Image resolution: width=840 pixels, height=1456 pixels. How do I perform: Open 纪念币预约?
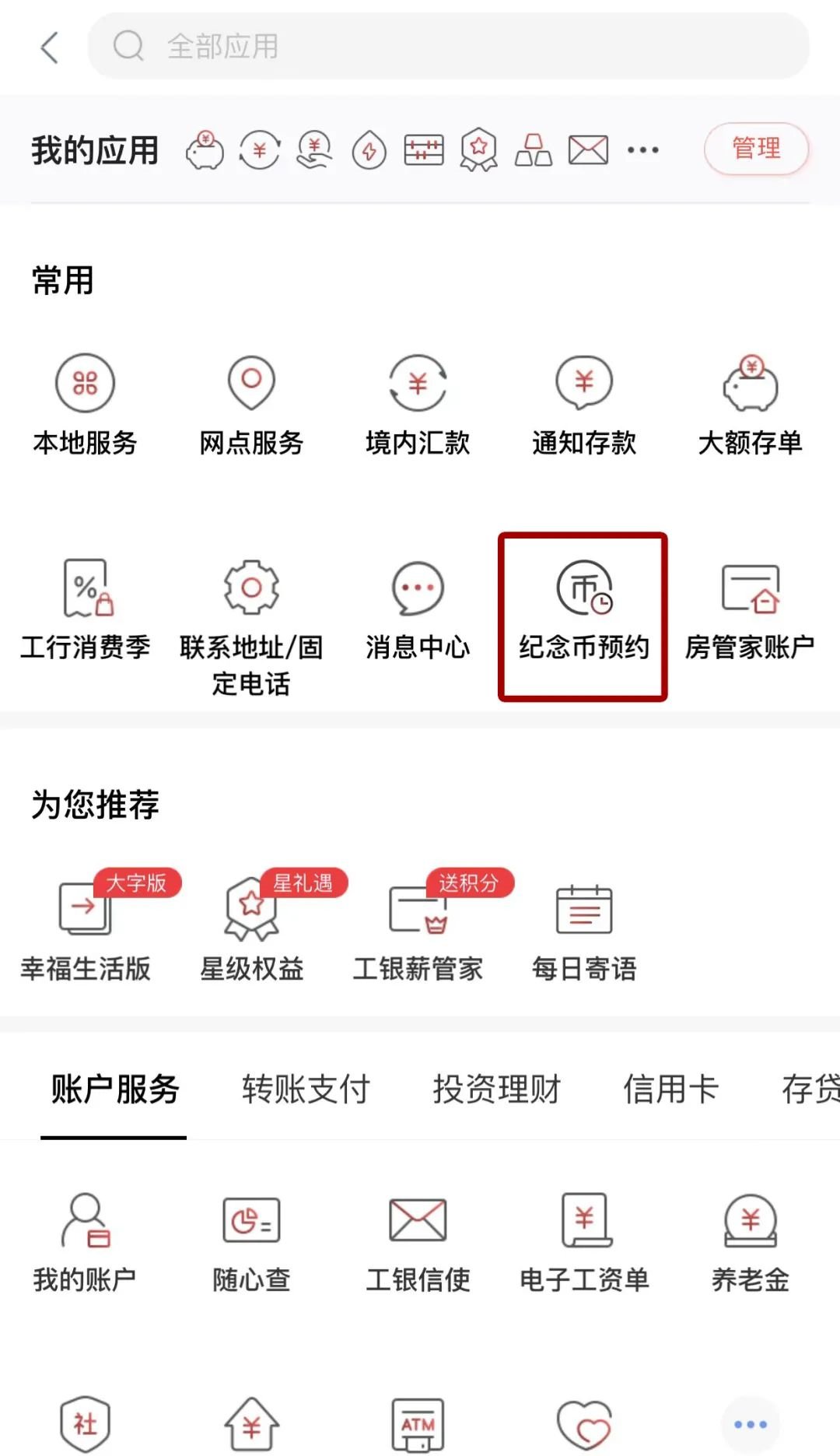point(584,611)
